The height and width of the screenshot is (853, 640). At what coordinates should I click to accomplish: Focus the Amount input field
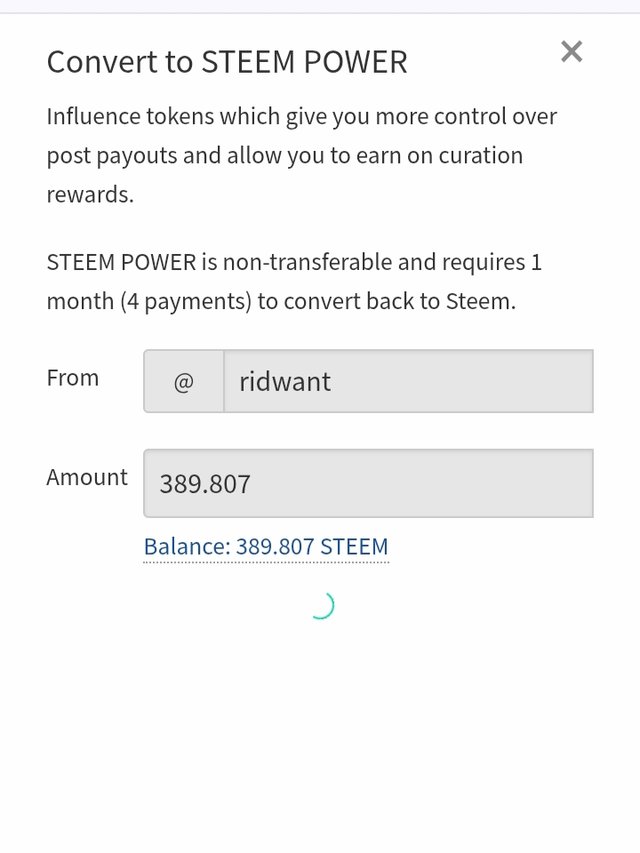368,484
